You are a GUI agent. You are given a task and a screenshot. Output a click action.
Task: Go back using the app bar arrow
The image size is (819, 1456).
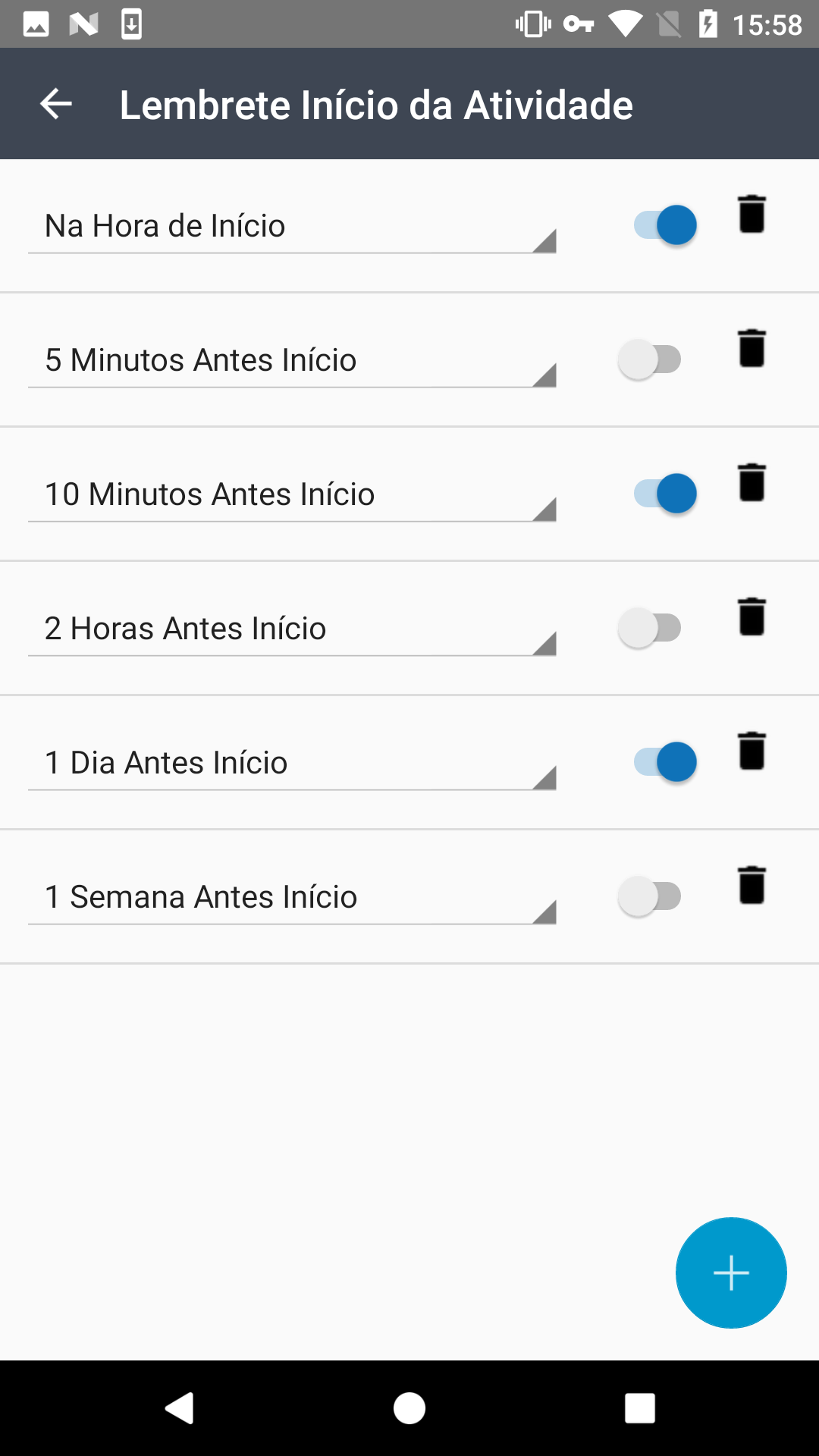(x=56, y=104)
